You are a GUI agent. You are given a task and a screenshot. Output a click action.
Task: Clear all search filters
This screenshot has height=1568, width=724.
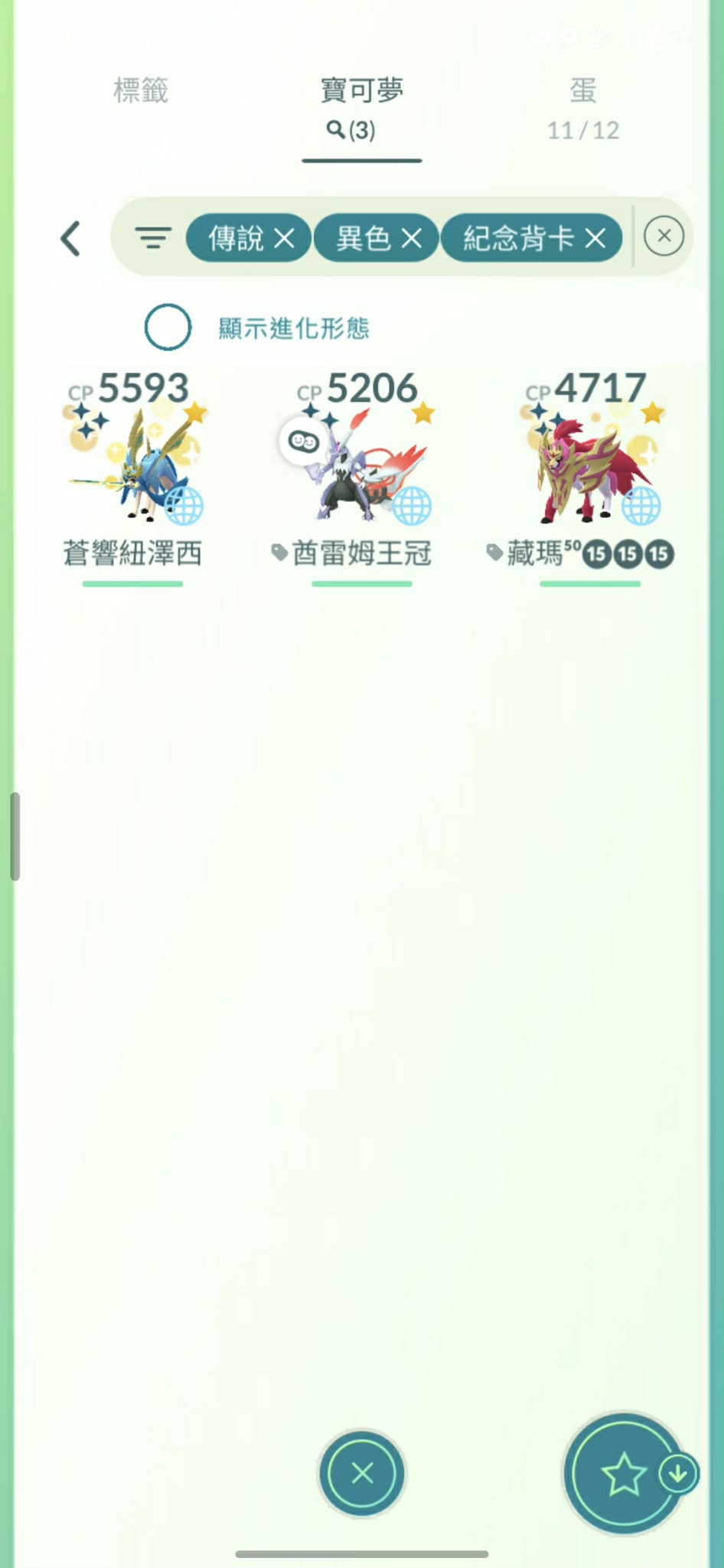664,236
